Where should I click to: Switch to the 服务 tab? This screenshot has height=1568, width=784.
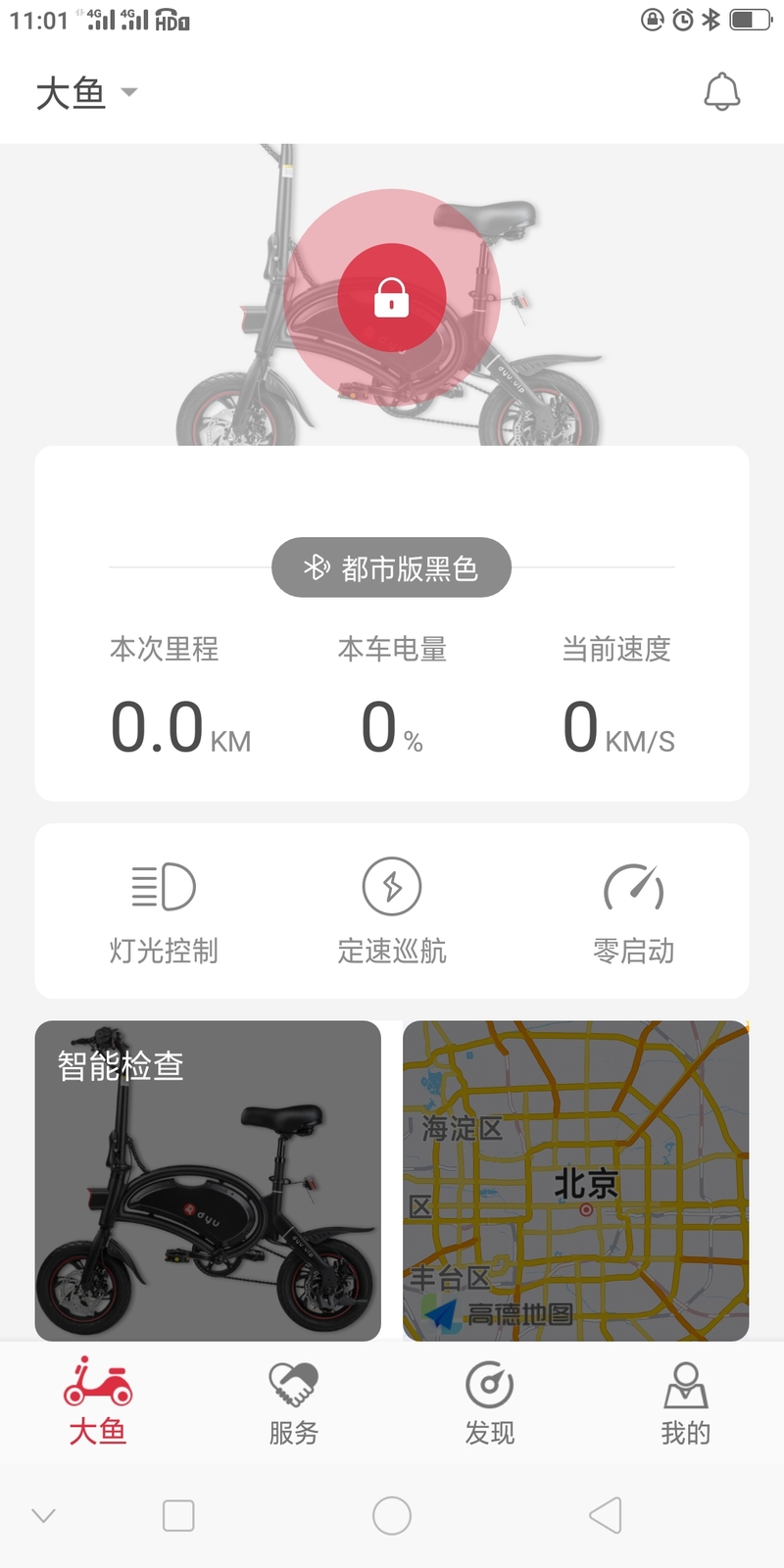click(294, 1403)
